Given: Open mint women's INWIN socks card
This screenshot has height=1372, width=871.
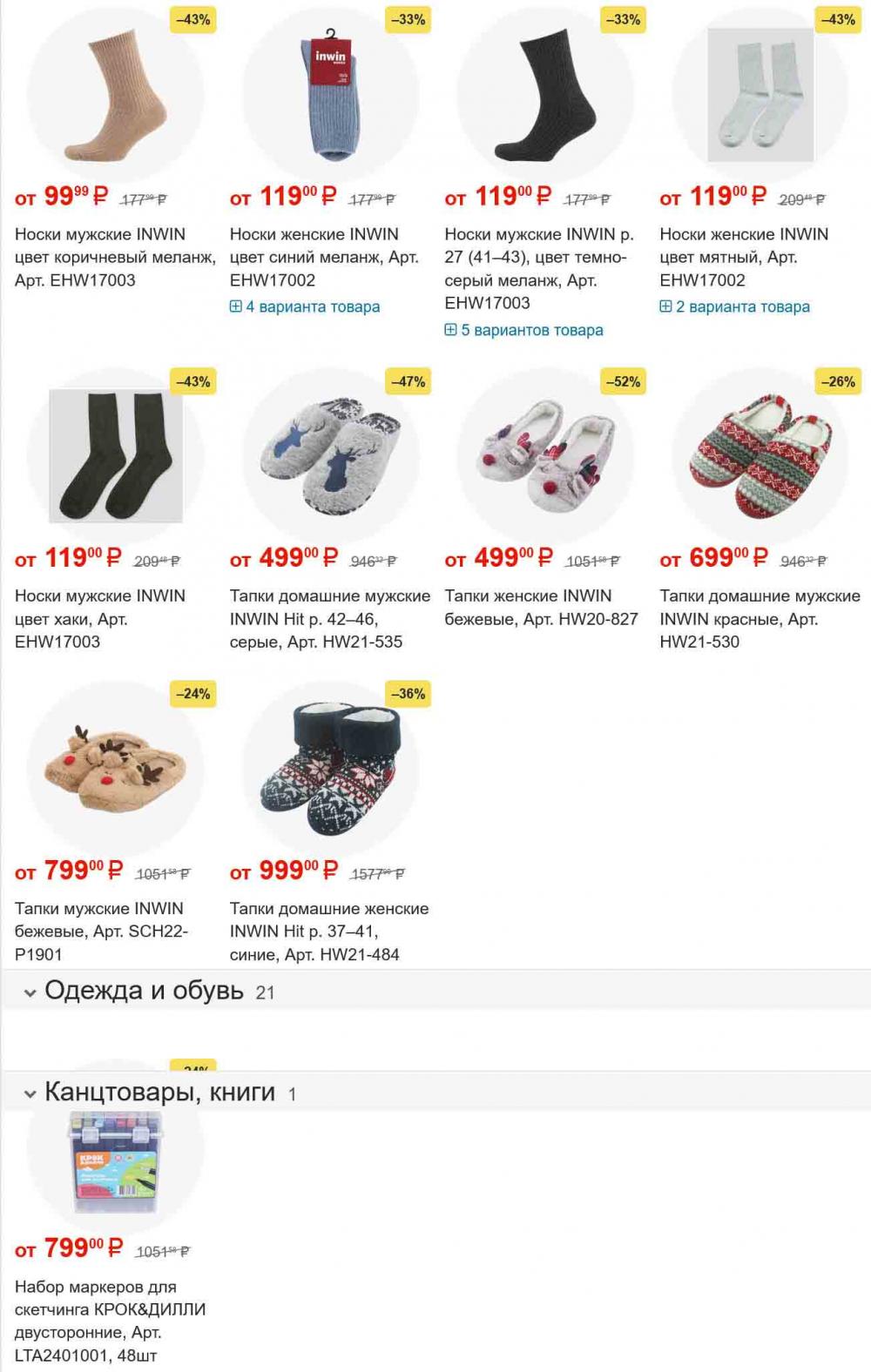Looking at the screenshot, I should point(744,257).
